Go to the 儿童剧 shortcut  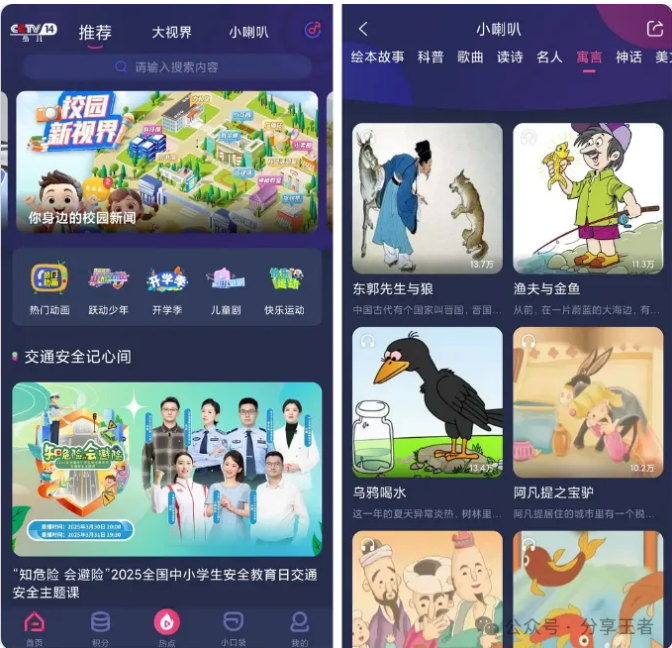coord(226,287)
